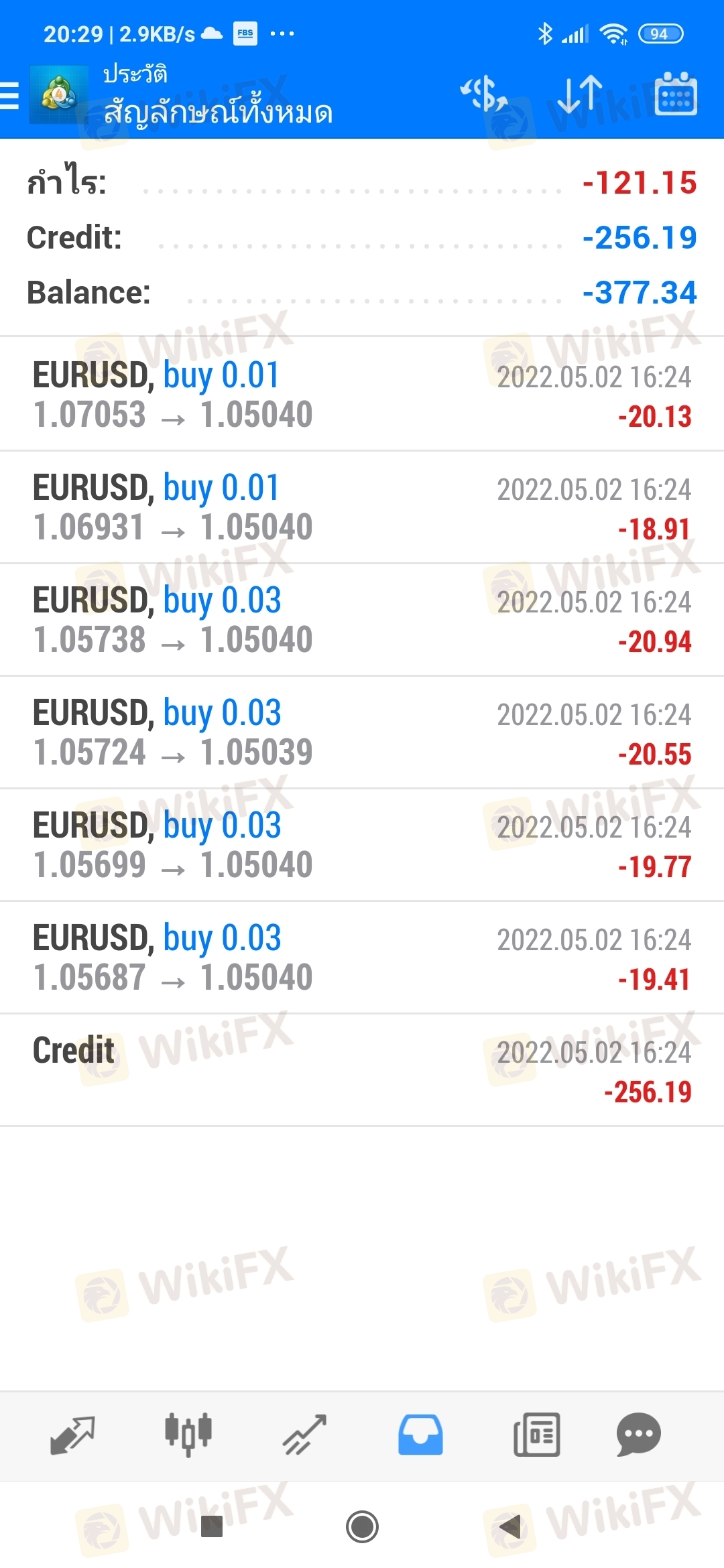Tap the Credit -256.19 history entry
The image size is (724, 1568).
point(362,1070)
